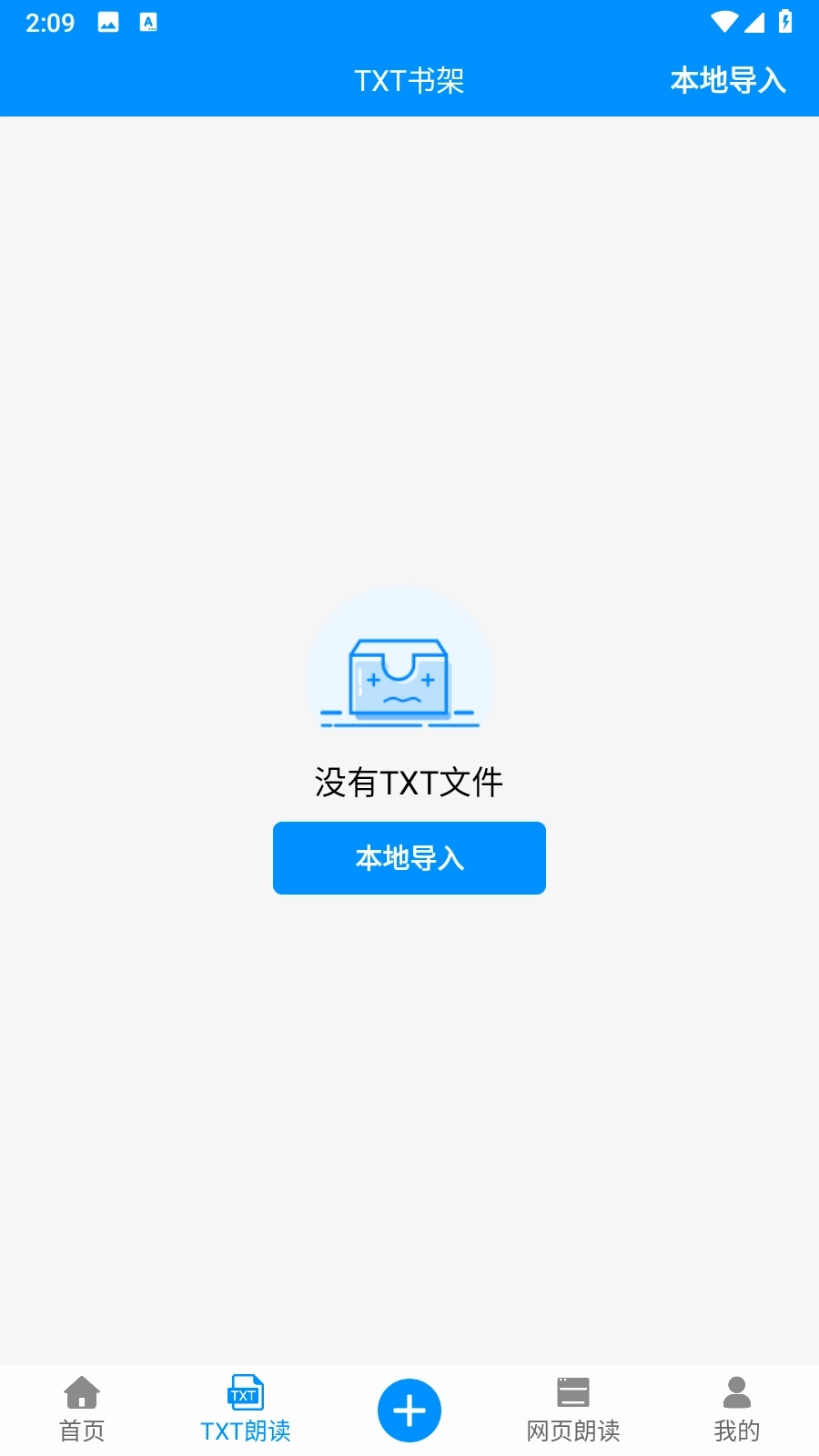Tap the second notification icon in status bar
819x1456 pixels.
coord(148,23)
